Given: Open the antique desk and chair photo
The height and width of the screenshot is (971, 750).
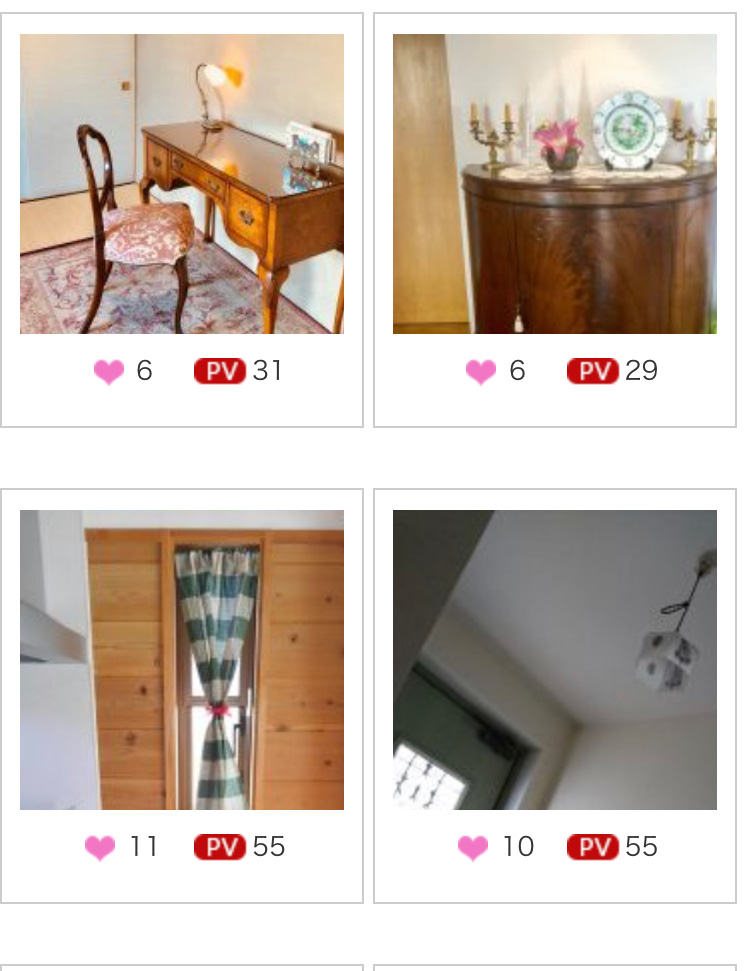Looking at the screenshot, I should (x=182, y=184).
